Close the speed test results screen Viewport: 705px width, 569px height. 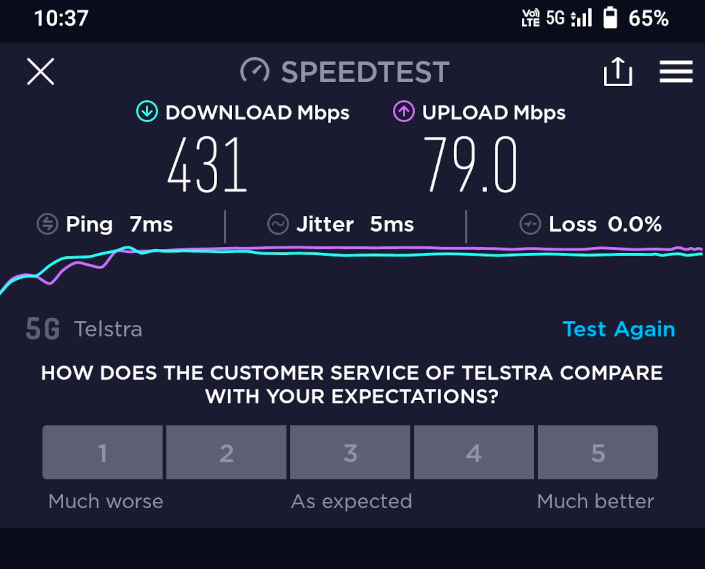pyautogui.click(x=40, y=72)
